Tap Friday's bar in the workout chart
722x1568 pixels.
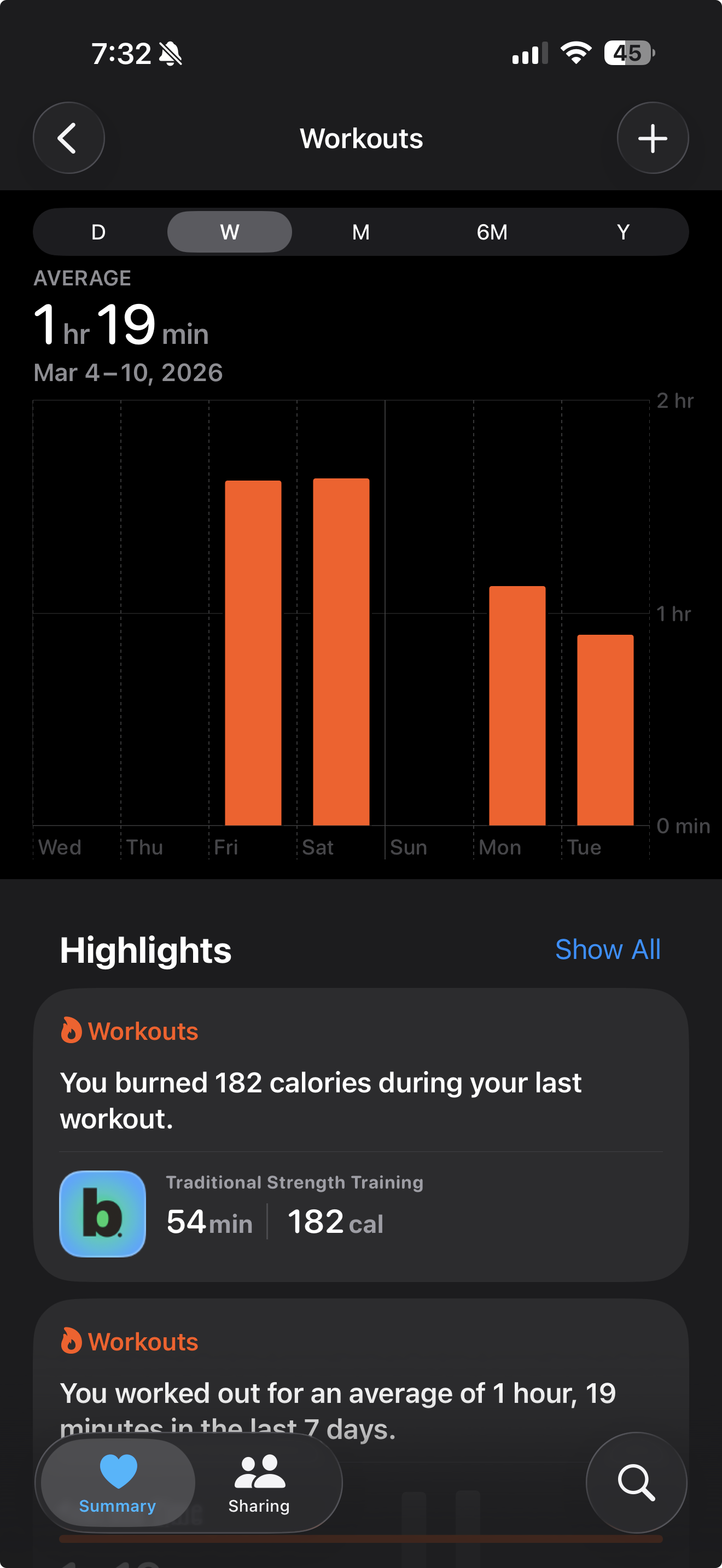[x=253, y=651]
